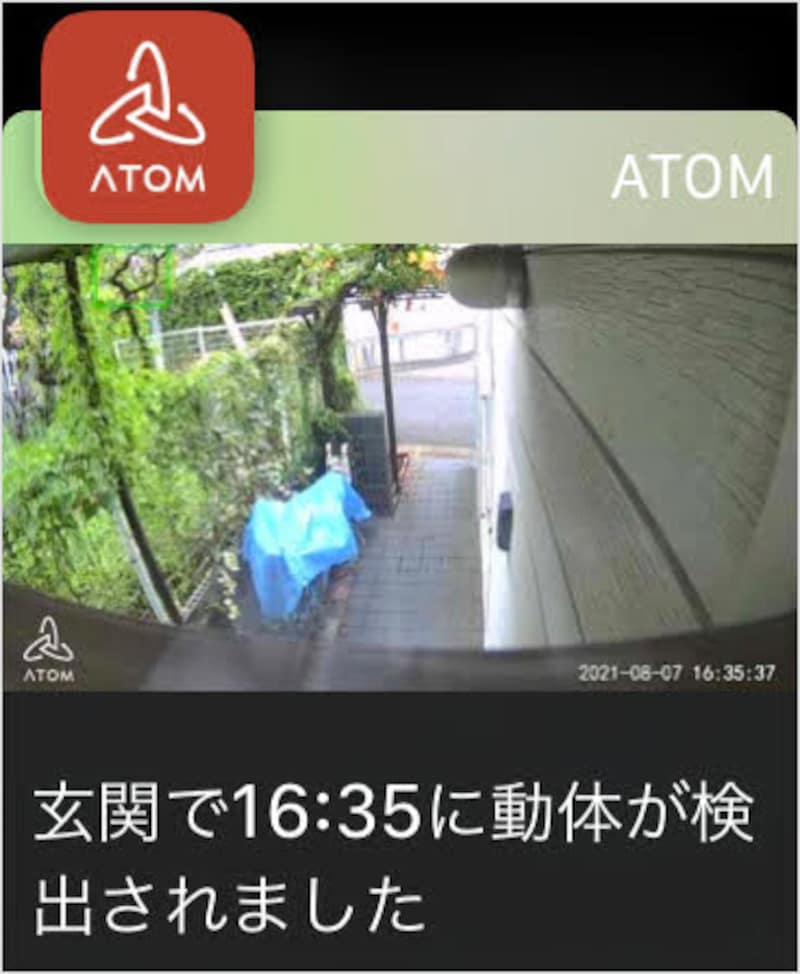
Task: Click the green motion detection box
Action: (133, 277)
